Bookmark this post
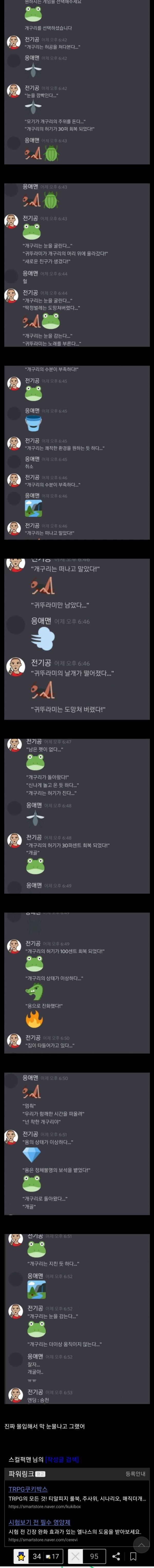This screenshot has height=1568, width=154. (x=133, y=1556)
